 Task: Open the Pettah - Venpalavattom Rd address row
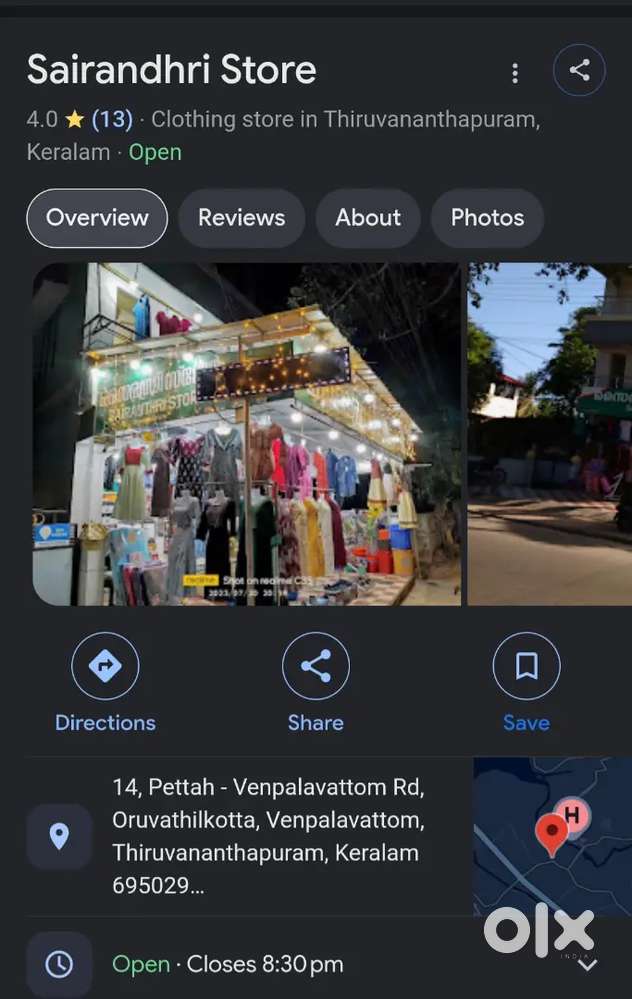[250, 836]
